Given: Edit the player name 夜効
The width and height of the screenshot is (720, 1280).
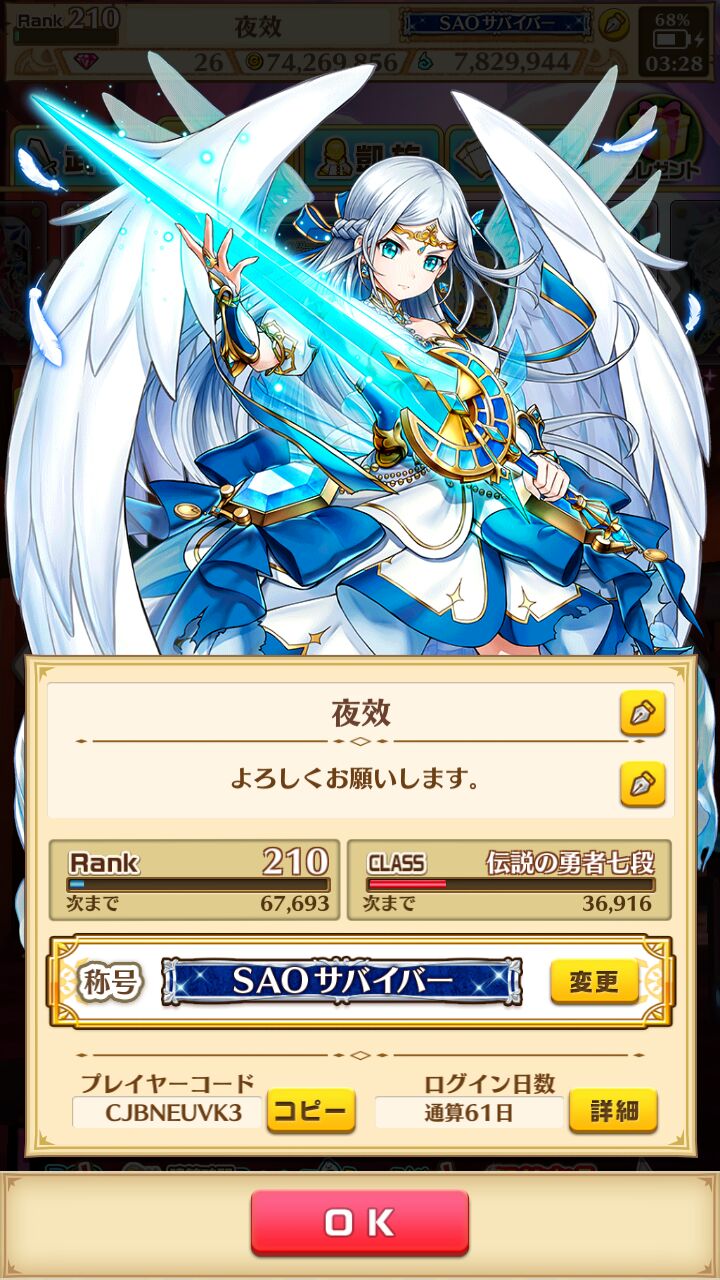Looking at the screenshot, I should pos(642,714).
